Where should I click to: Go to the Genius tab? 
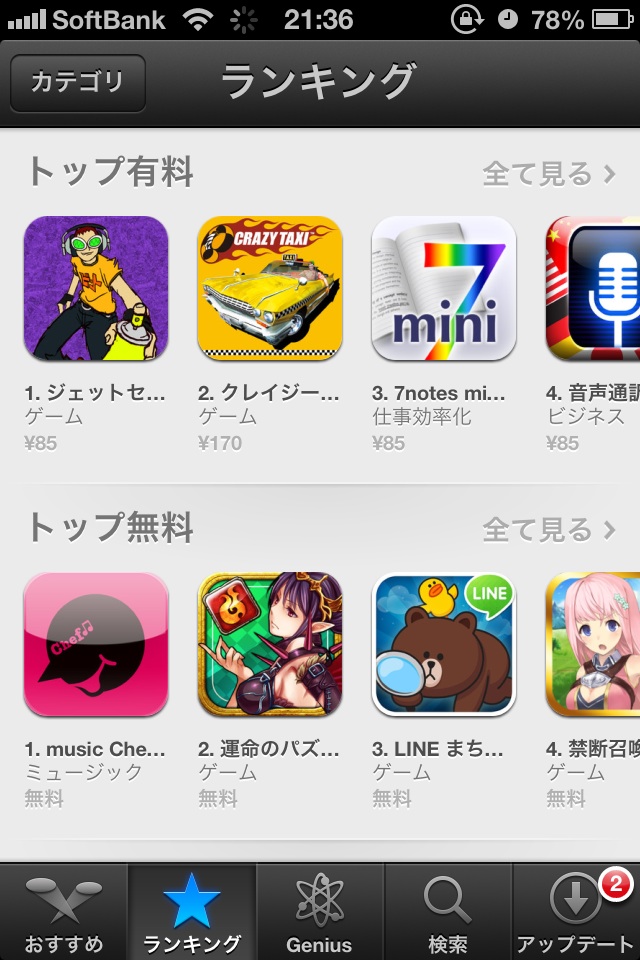click(x=320, y=912)
